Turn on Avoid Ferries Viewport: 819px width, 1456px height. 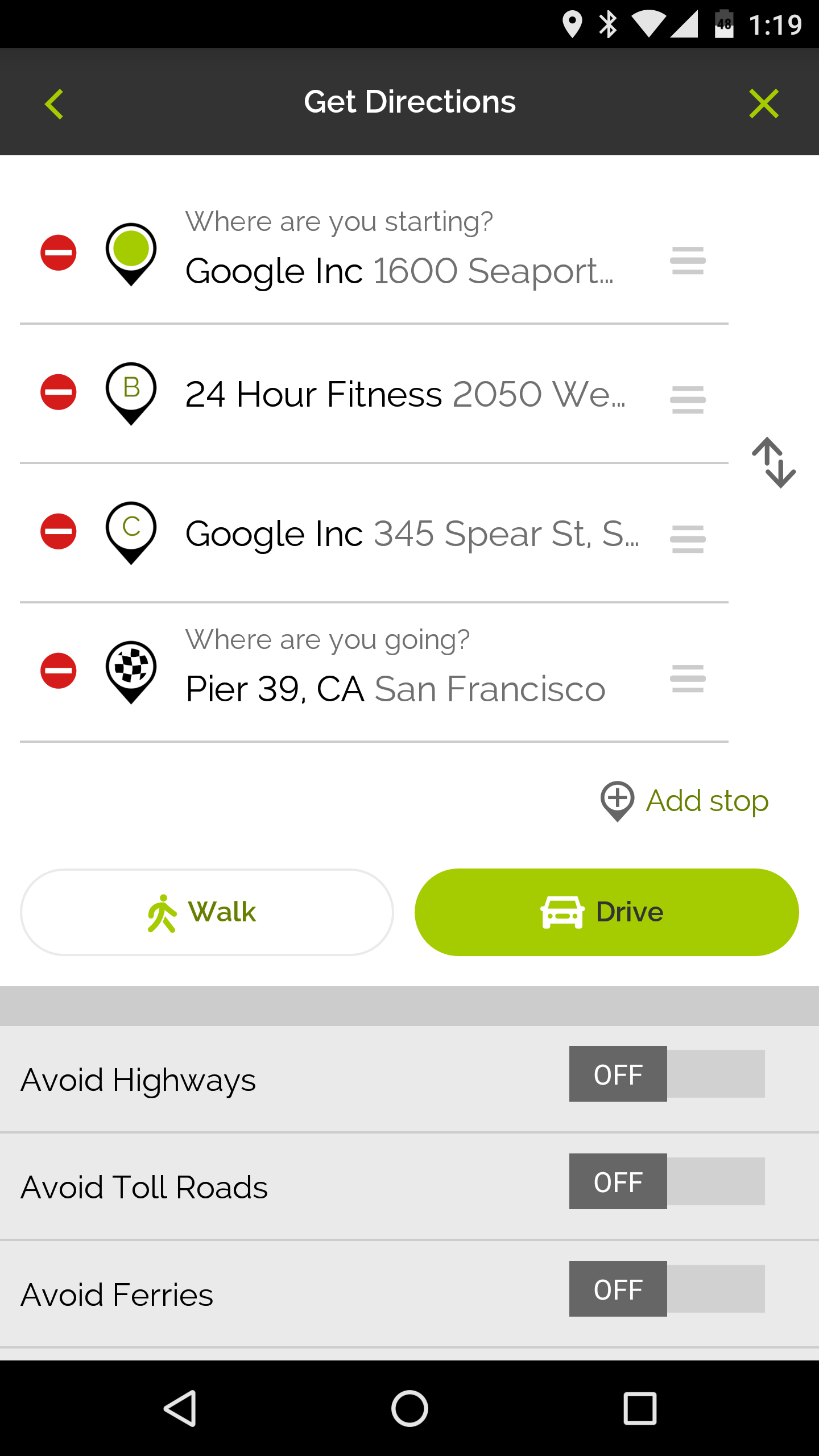665,1289
